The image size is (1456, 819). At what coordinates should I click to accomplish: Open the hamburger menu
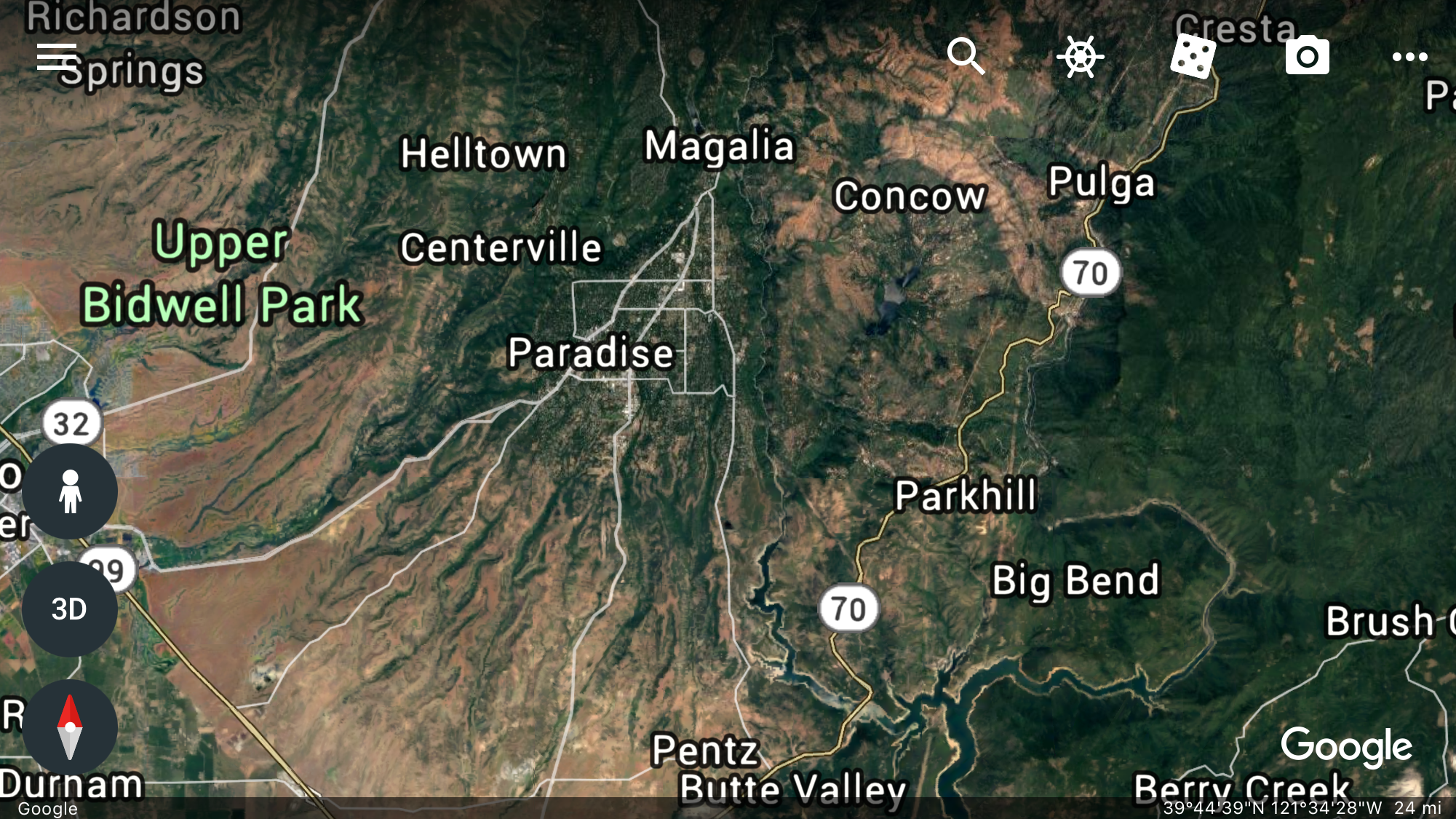pos(57,57)
